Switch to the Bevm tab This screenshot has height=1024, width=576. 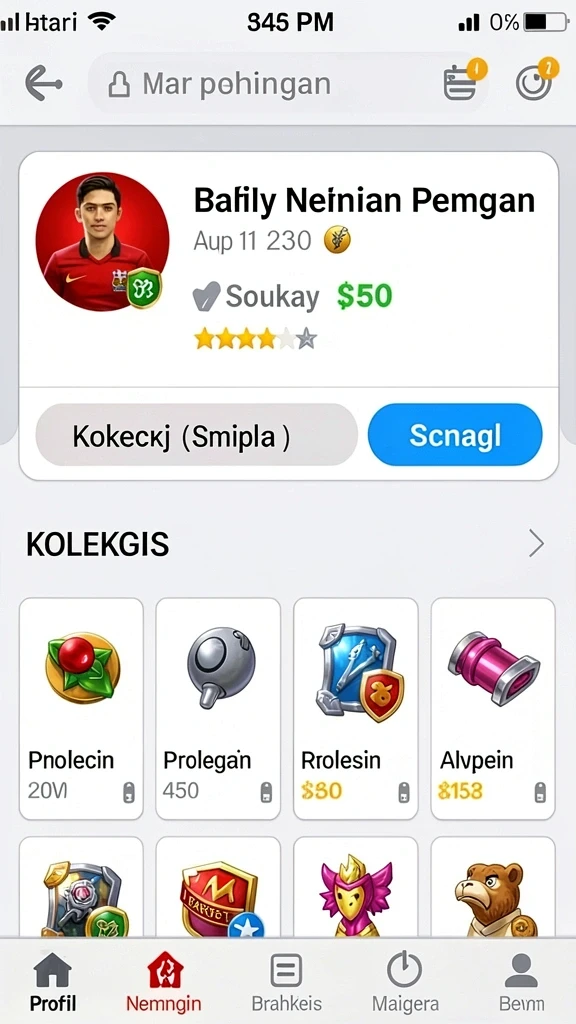521,982
